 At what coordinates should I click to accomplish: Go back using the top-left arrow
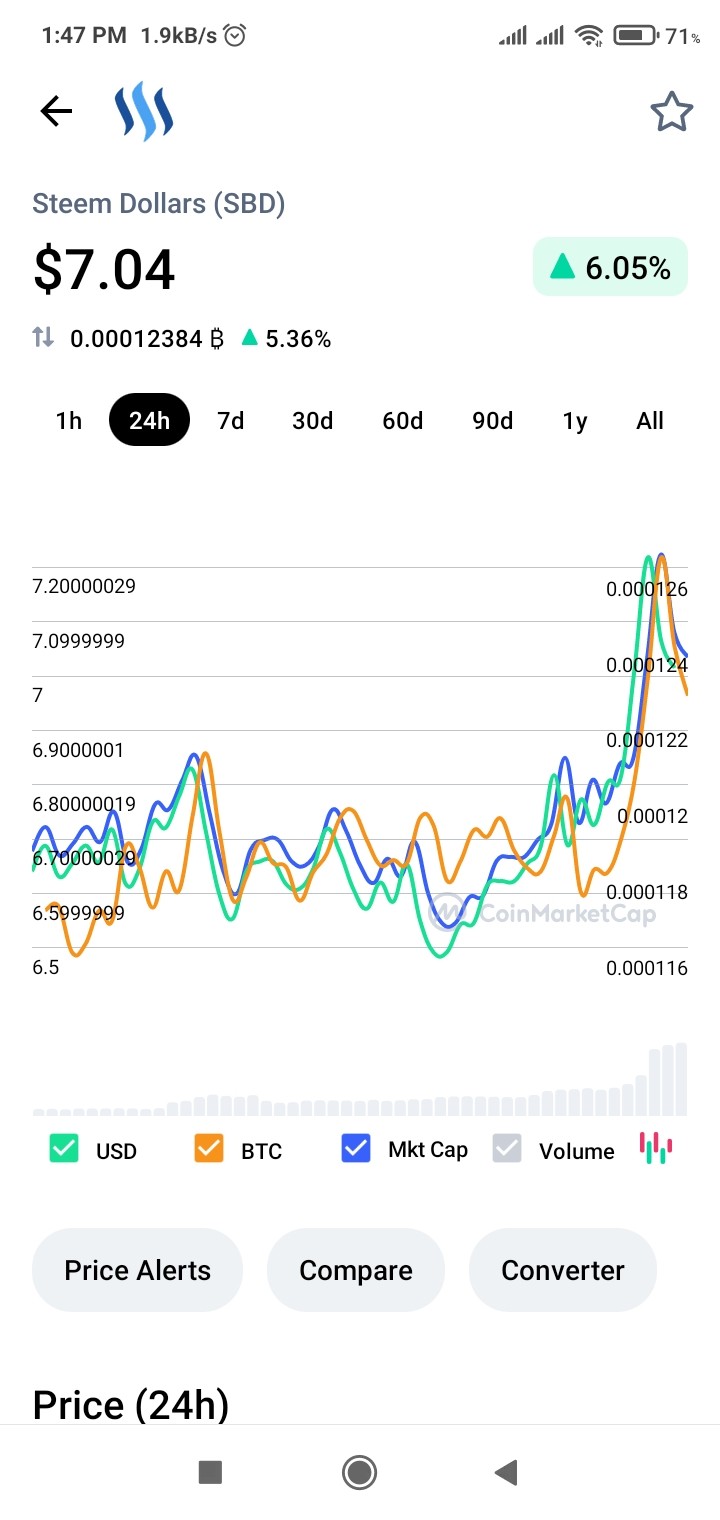coord(56,111)
